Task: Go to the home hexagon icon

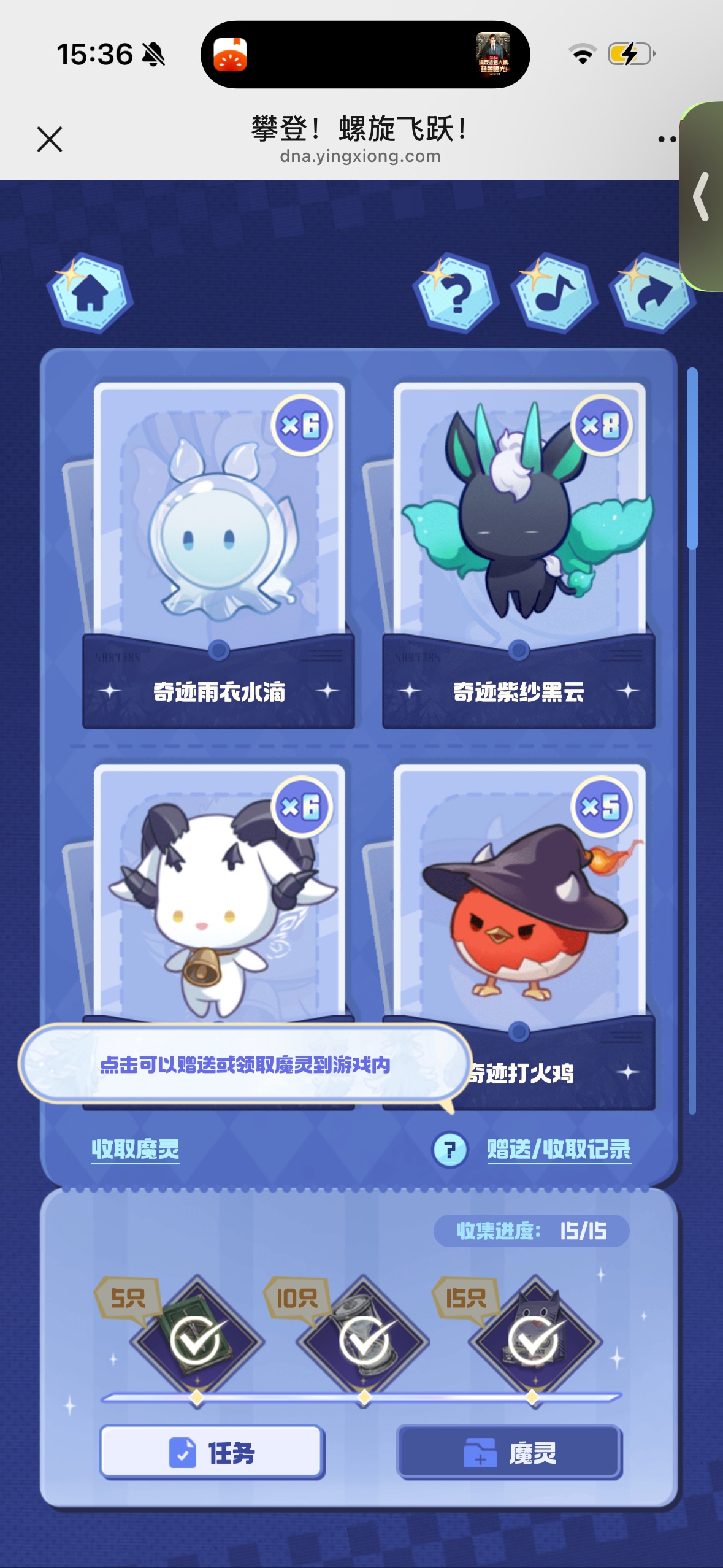Action: point(90,293)
